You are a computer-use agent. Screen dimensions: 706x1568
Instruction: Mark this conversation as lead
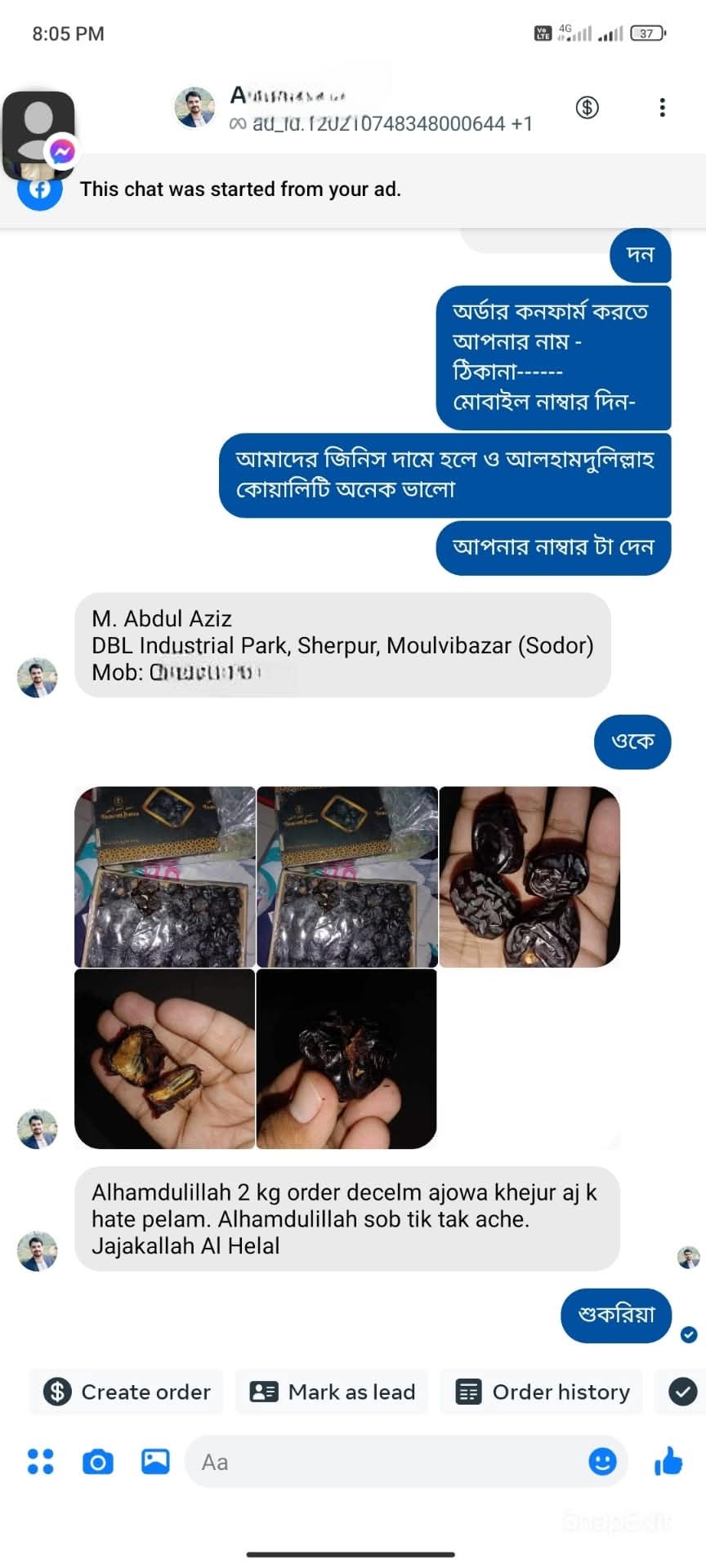coord(332,1392)
